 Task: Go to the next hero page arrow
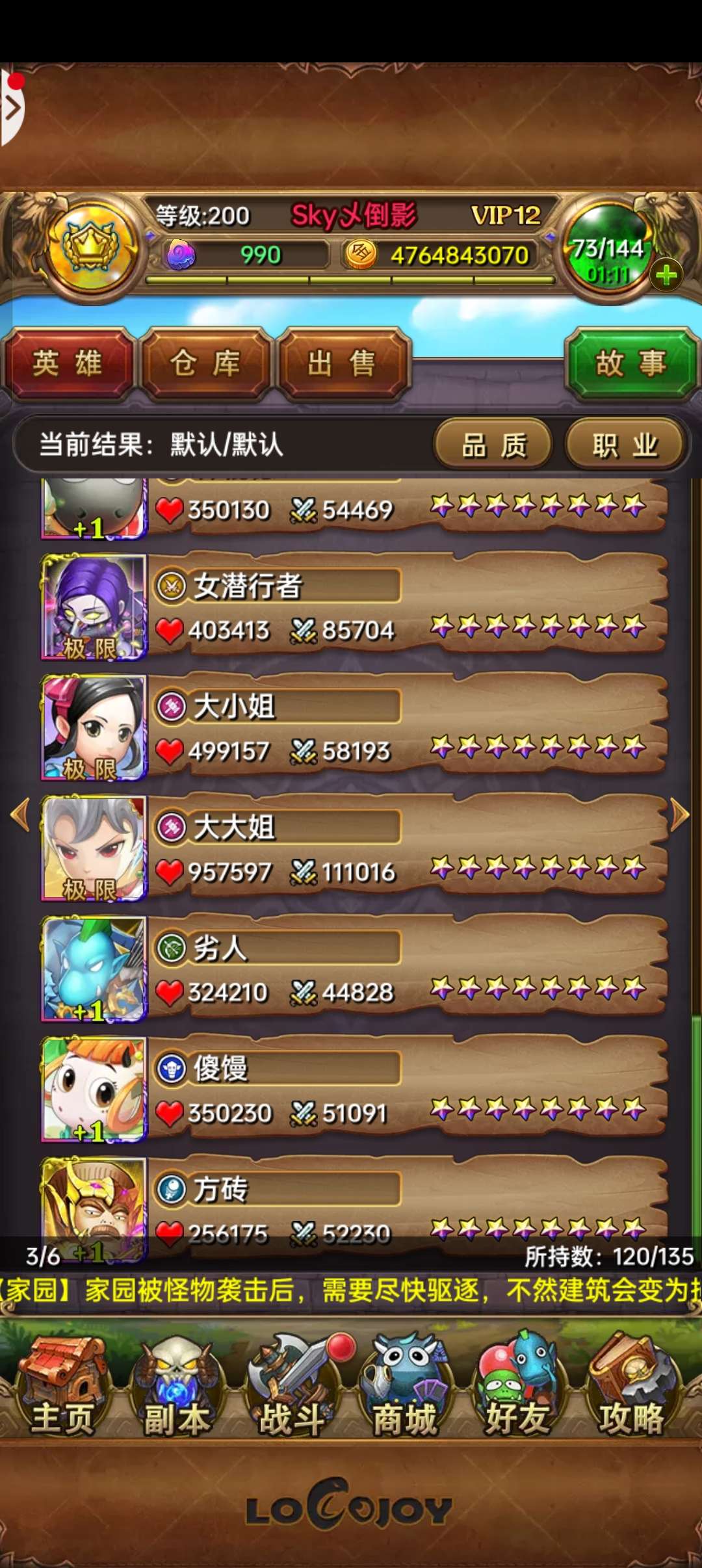point(680,815)
